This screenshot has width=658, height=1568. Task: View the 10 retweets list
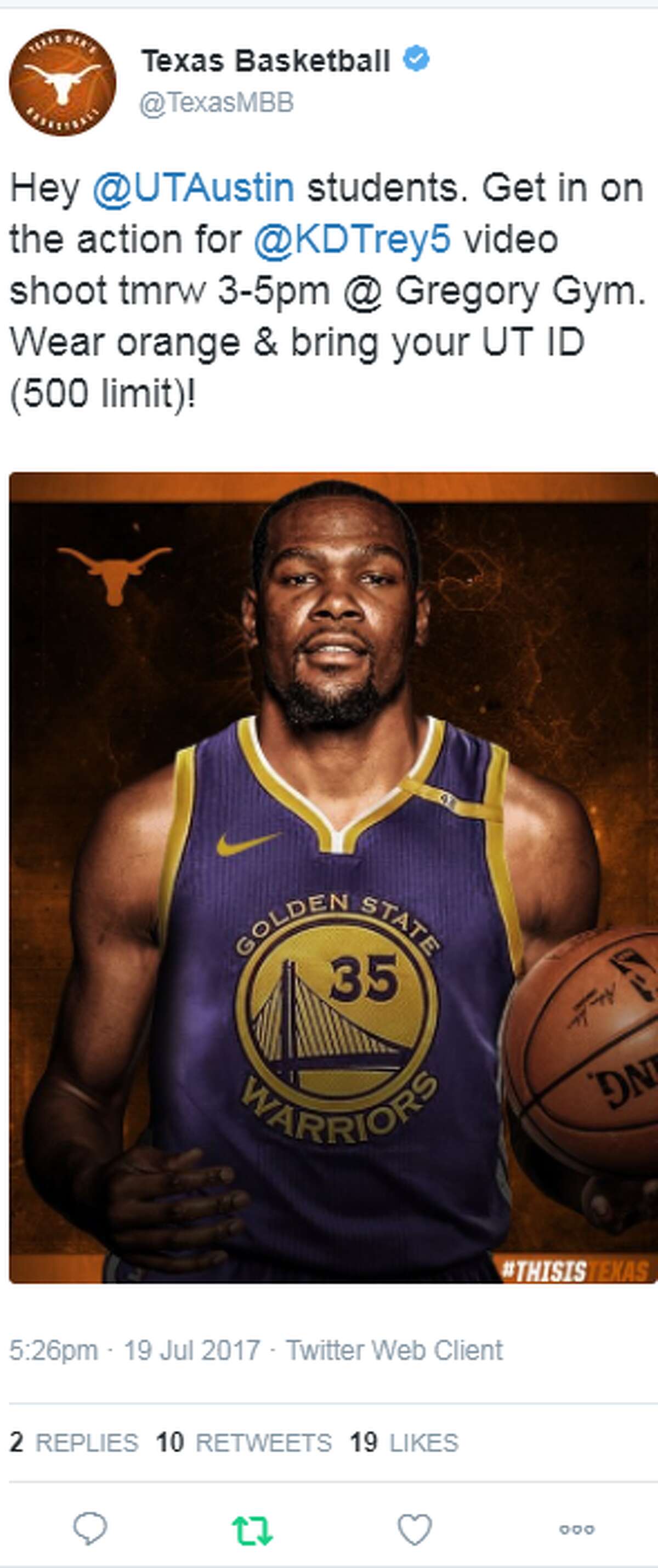click(243, 1442)
